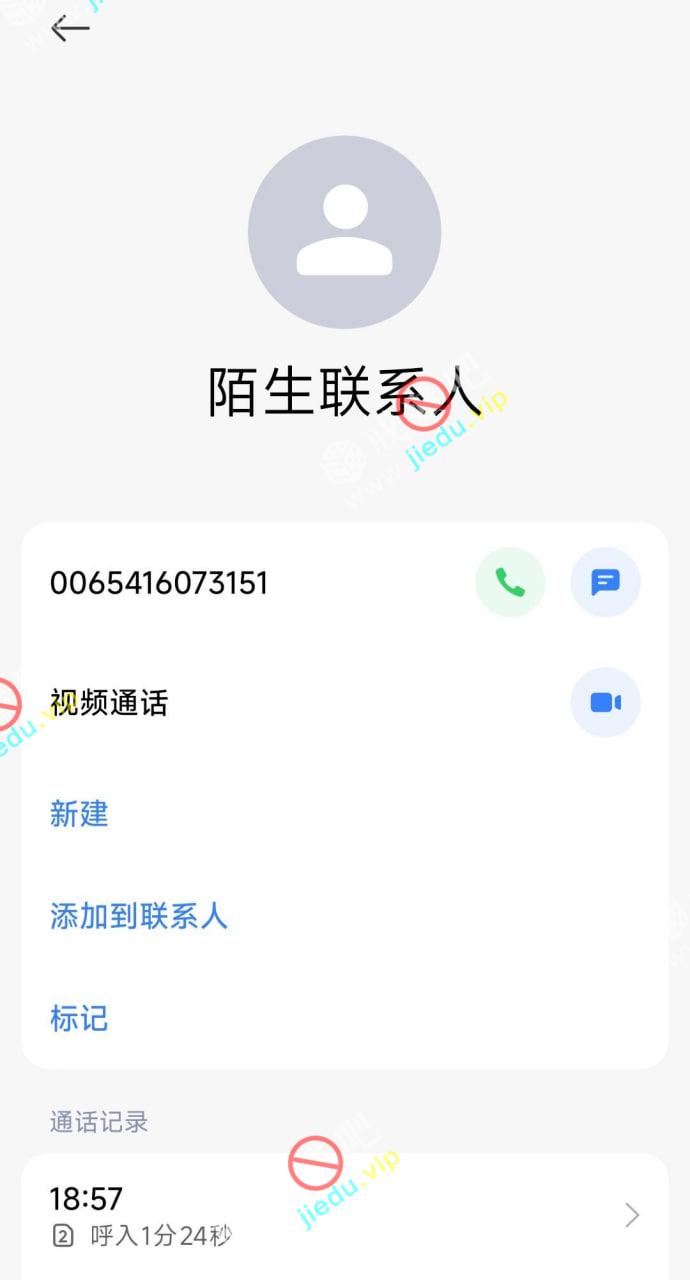The height and width of the screenshot is (1280, 690).
Task: Open the 18:57 call record details
Action: tap(344, 1215)
